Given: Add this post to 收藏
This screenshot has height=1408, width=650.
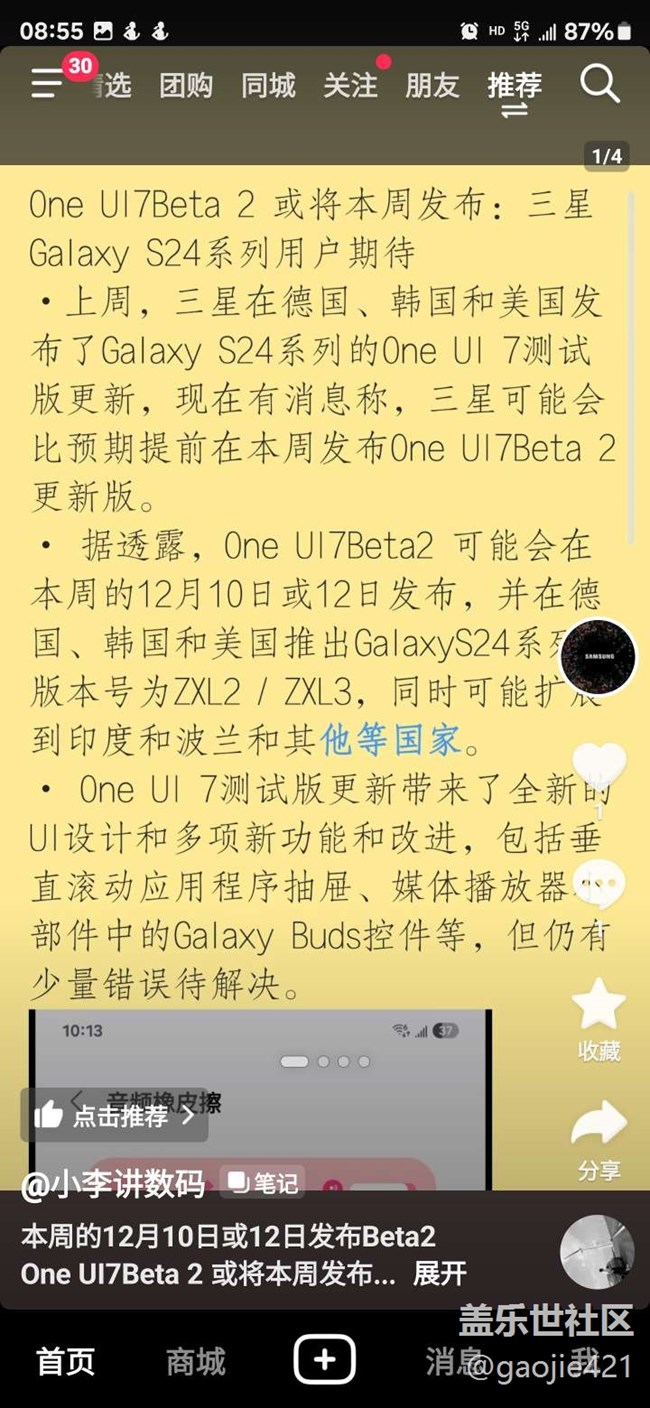Looking at the screenshot, I should [x=598, y=1003].
